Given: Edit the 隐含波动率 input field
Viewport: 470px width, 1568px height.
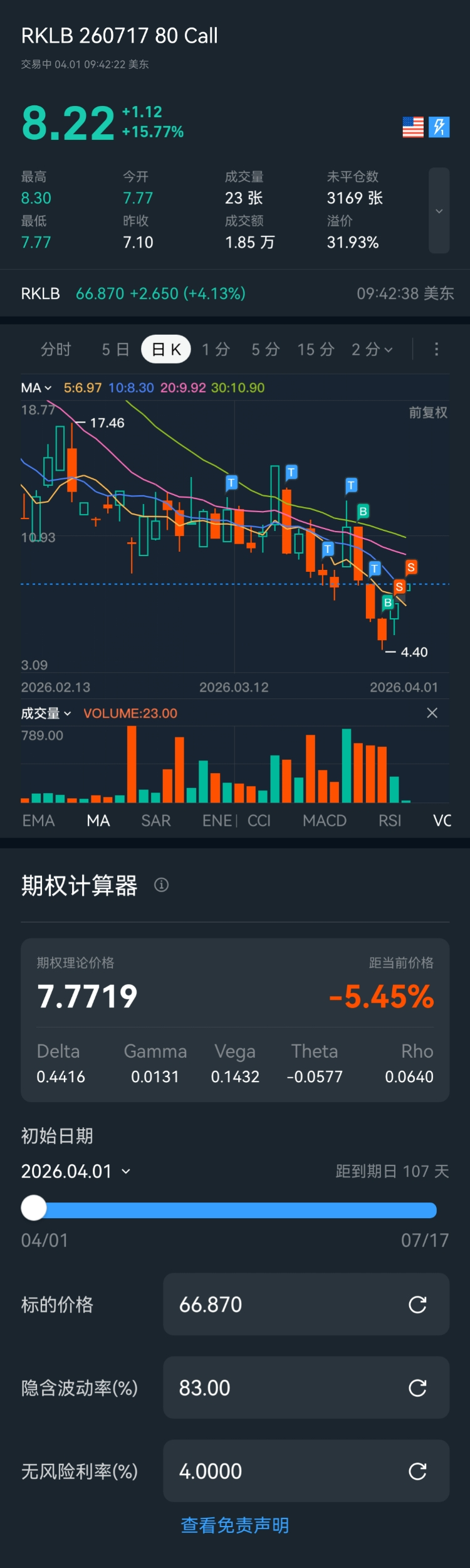Looking at the screenshot, I should [x=288, y=1388].
